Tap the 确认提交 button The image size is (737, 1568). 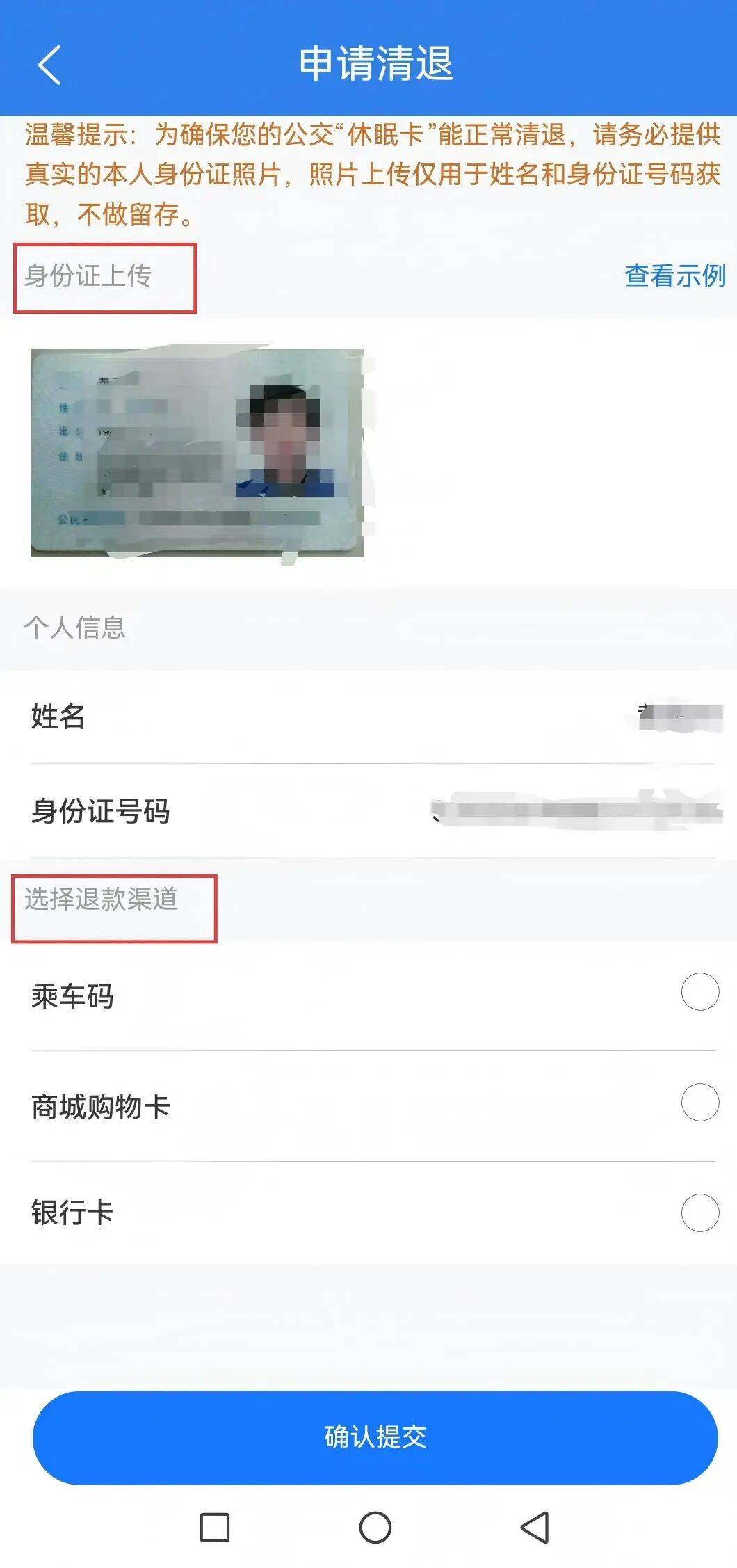point(375,1437)
